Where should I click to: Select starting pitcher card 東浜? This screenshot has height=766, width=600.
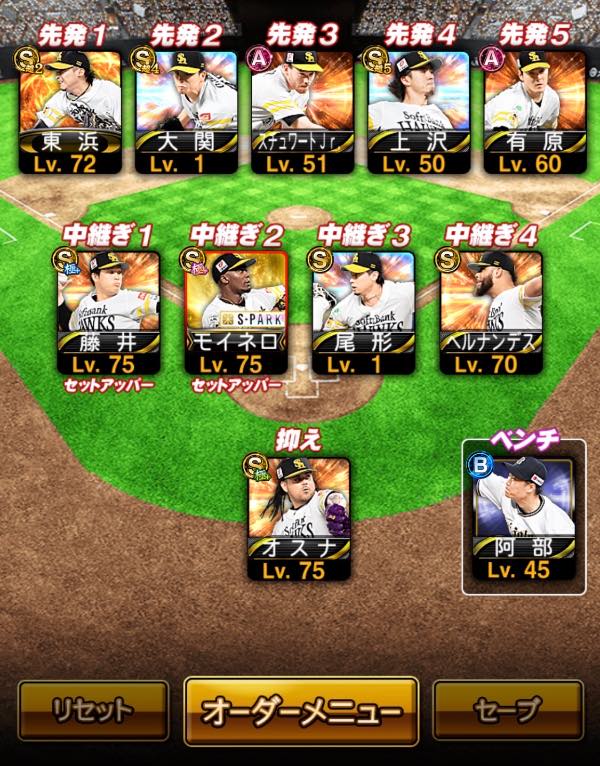point(71,112)
